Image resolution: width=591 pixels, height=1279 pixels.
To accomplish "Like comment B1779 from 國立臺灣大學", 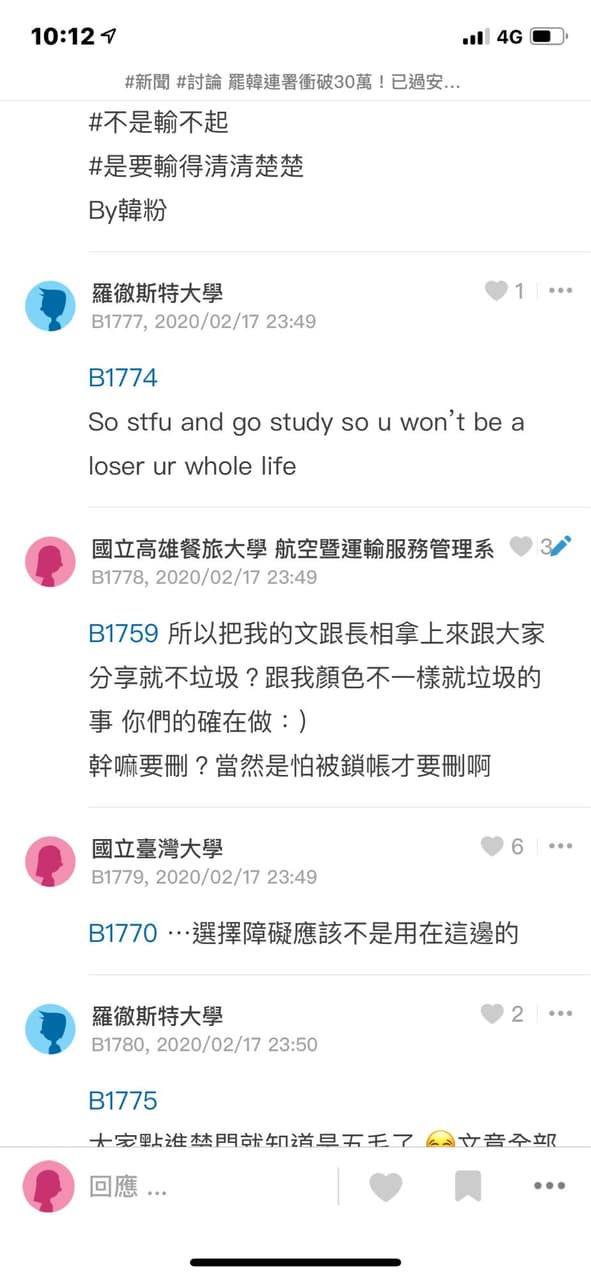I will coord(492,847).
